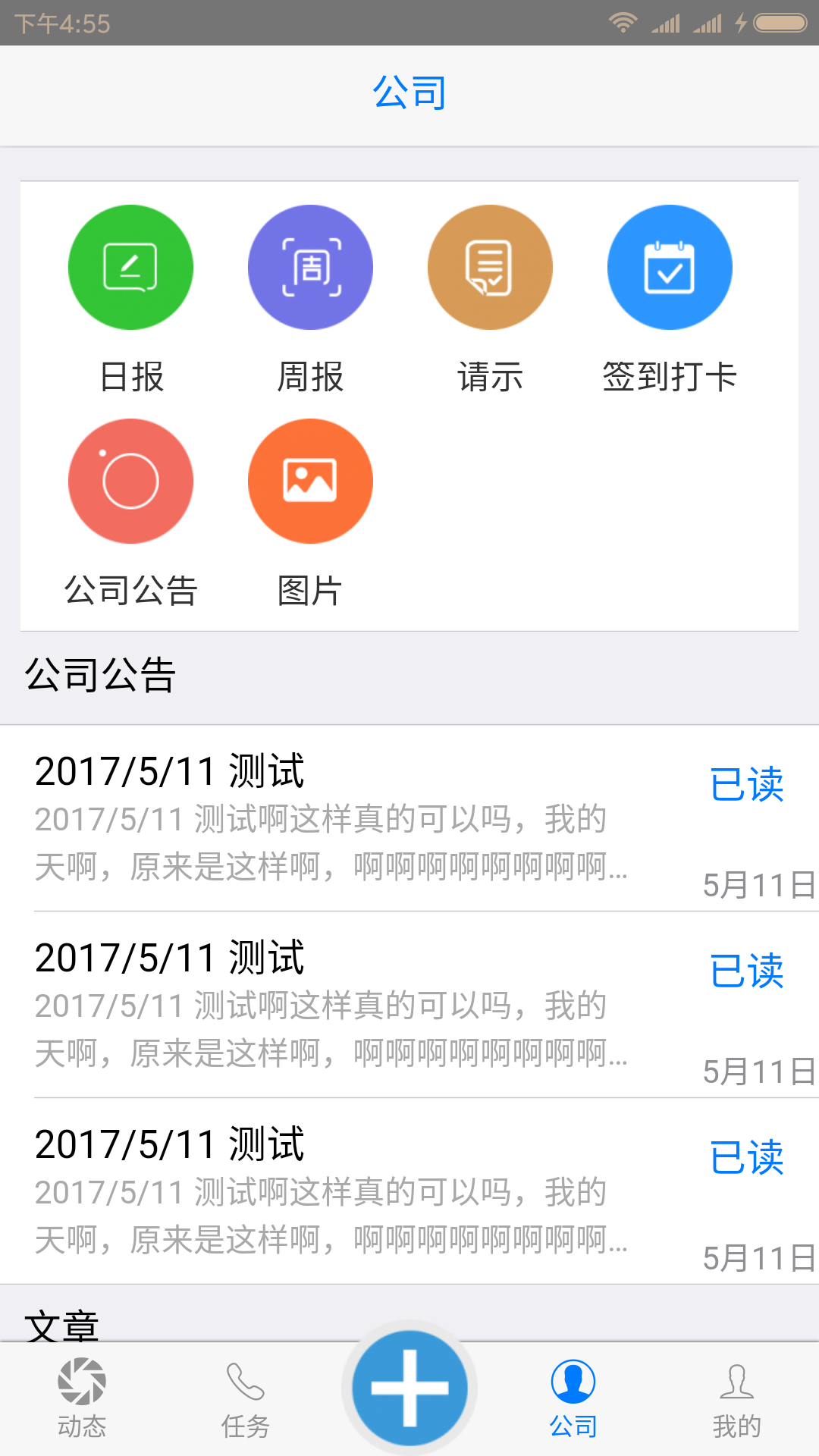Viewport: 819px width, 1456px height.
Task: Open the 图片 pictures shortcut
Action: [310, 481]
